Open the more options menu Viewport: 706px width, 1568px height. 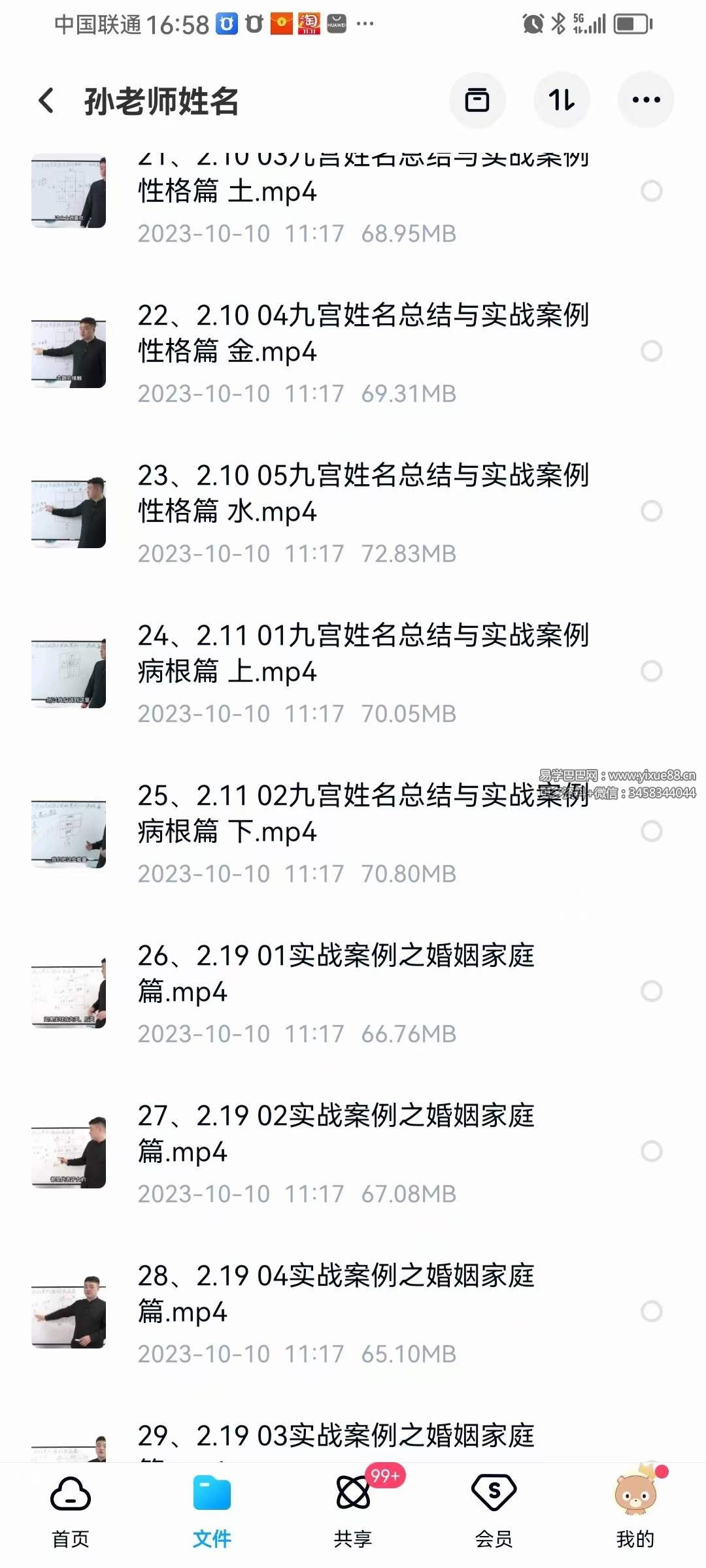[x=645, y=99]
